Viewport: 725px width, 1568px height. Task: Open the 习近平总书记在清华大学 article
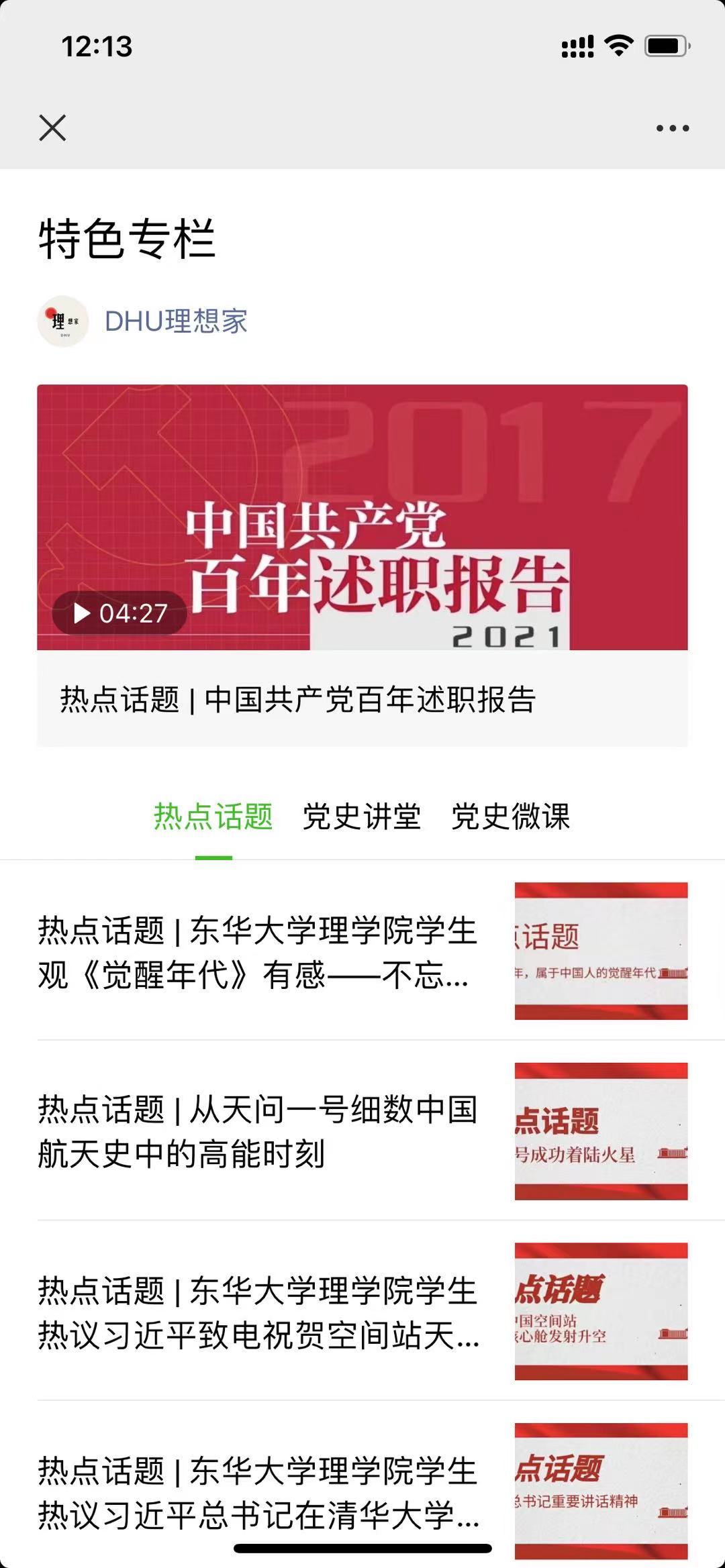click(x=258, y=1492)
